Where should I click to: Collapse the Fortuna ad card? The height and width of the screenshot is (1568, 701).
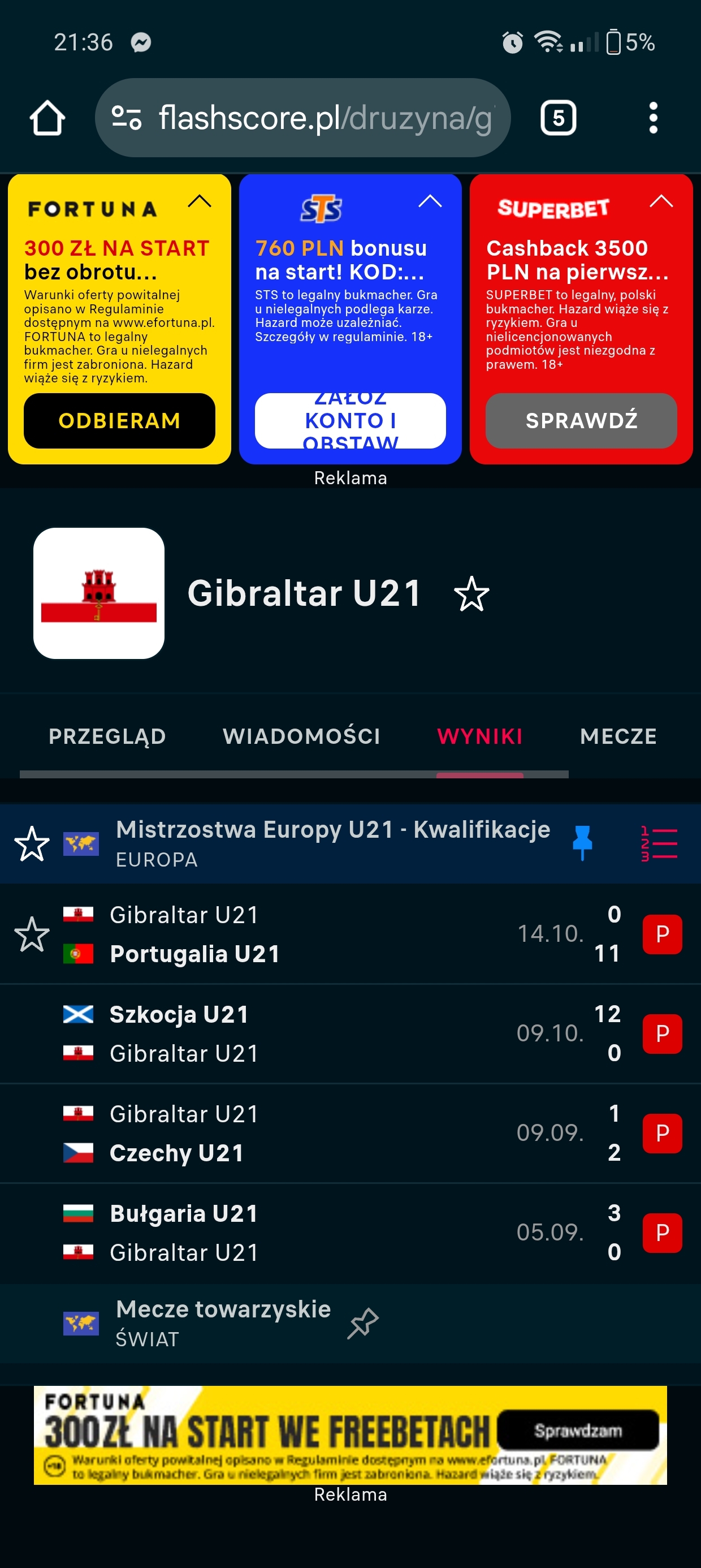click(200, 201)
